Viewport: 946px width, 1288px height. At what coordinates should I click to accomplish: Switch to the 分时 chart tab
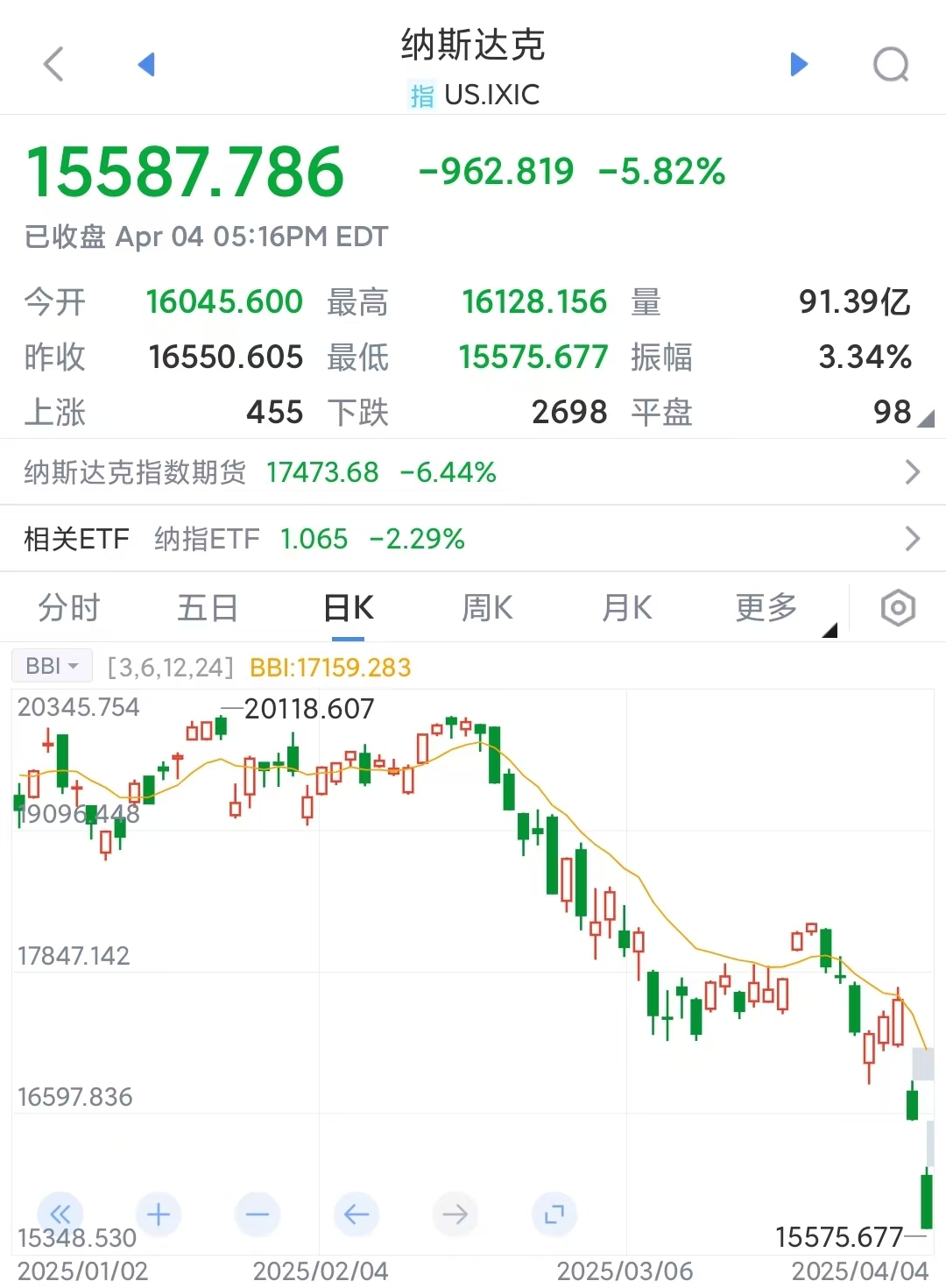click(69, 607)
